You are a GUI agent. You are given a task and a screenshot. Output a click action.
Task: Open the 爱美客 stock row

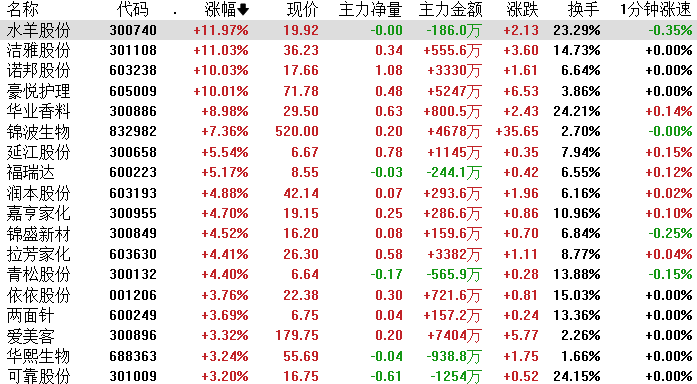pyautogui.click(x=348, y=336)
